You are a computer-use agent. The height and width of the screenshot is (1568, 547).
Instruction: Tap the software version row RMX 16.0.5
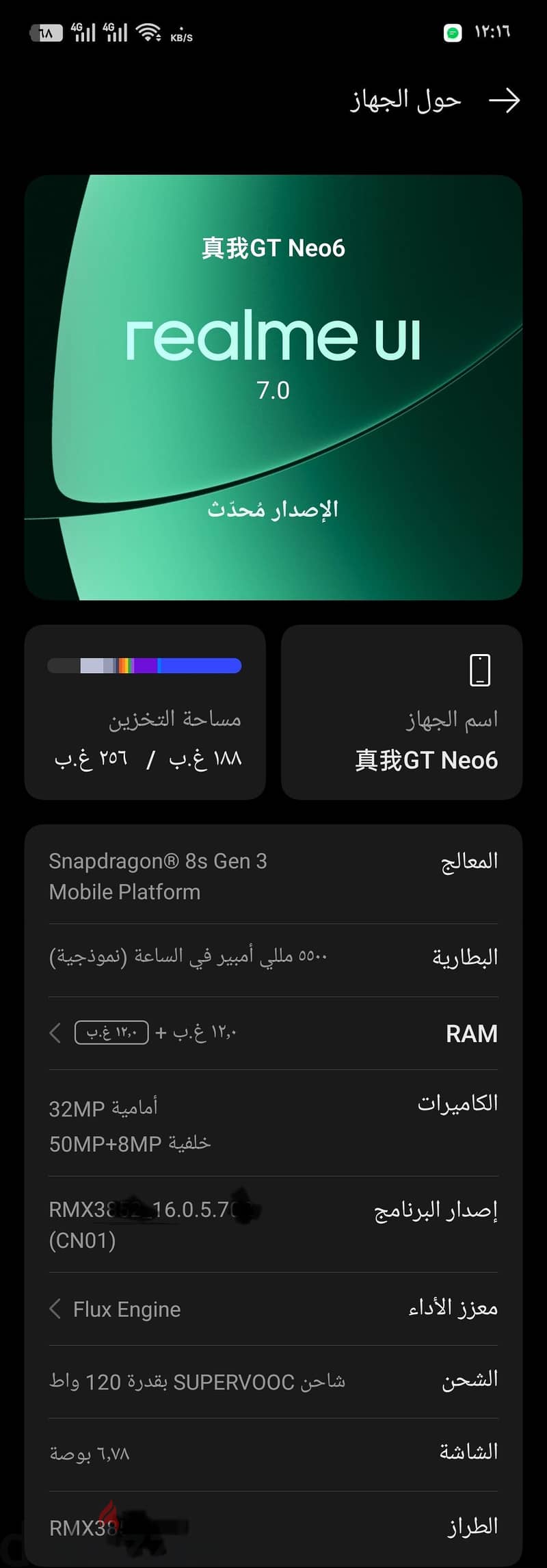(273, 1225)
